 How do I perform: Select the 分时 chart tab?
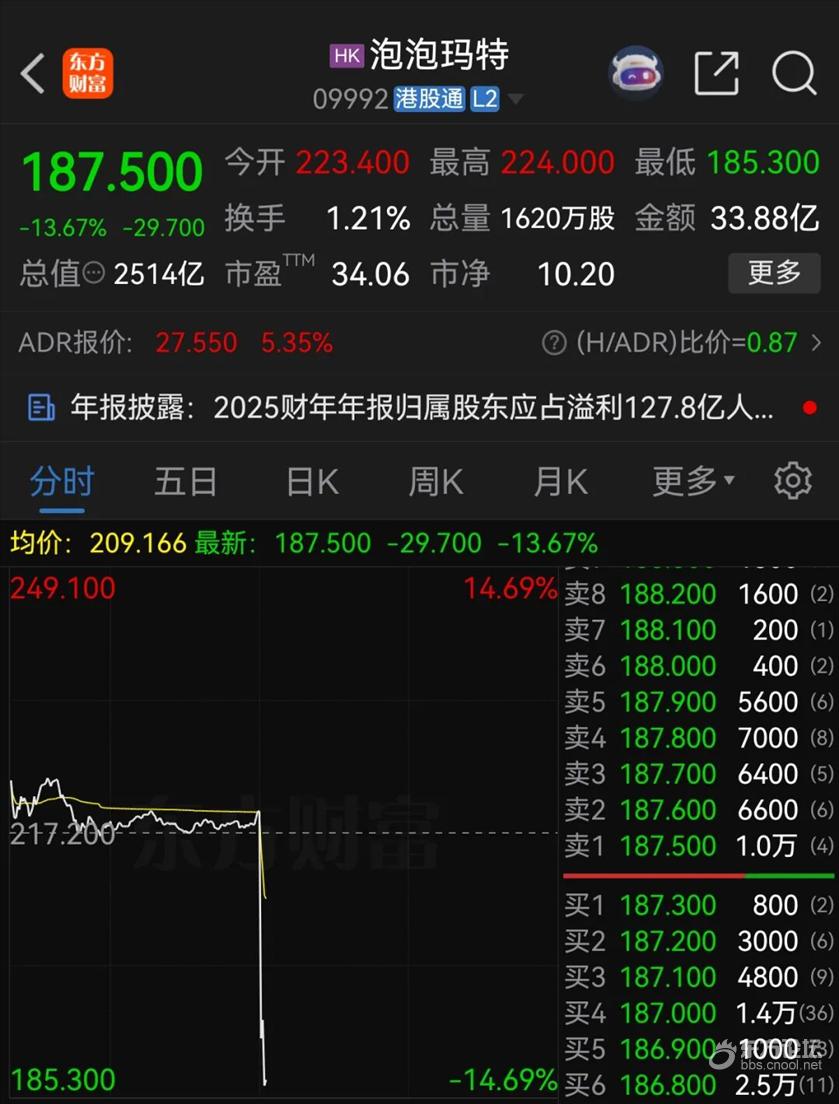[x=62, y=482]
